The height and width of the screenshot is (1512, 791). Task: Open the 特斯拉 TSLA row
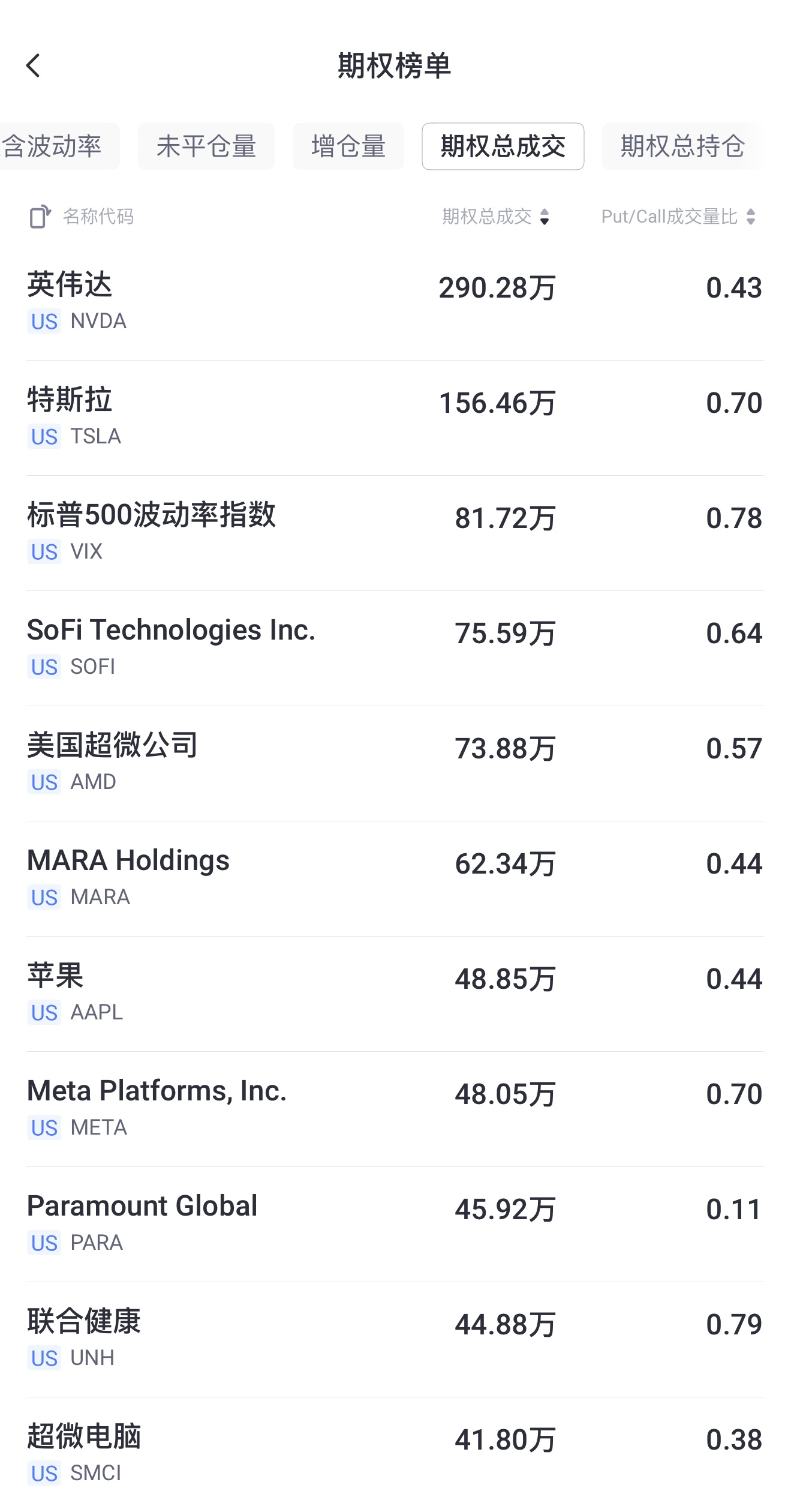coord(395,418)
